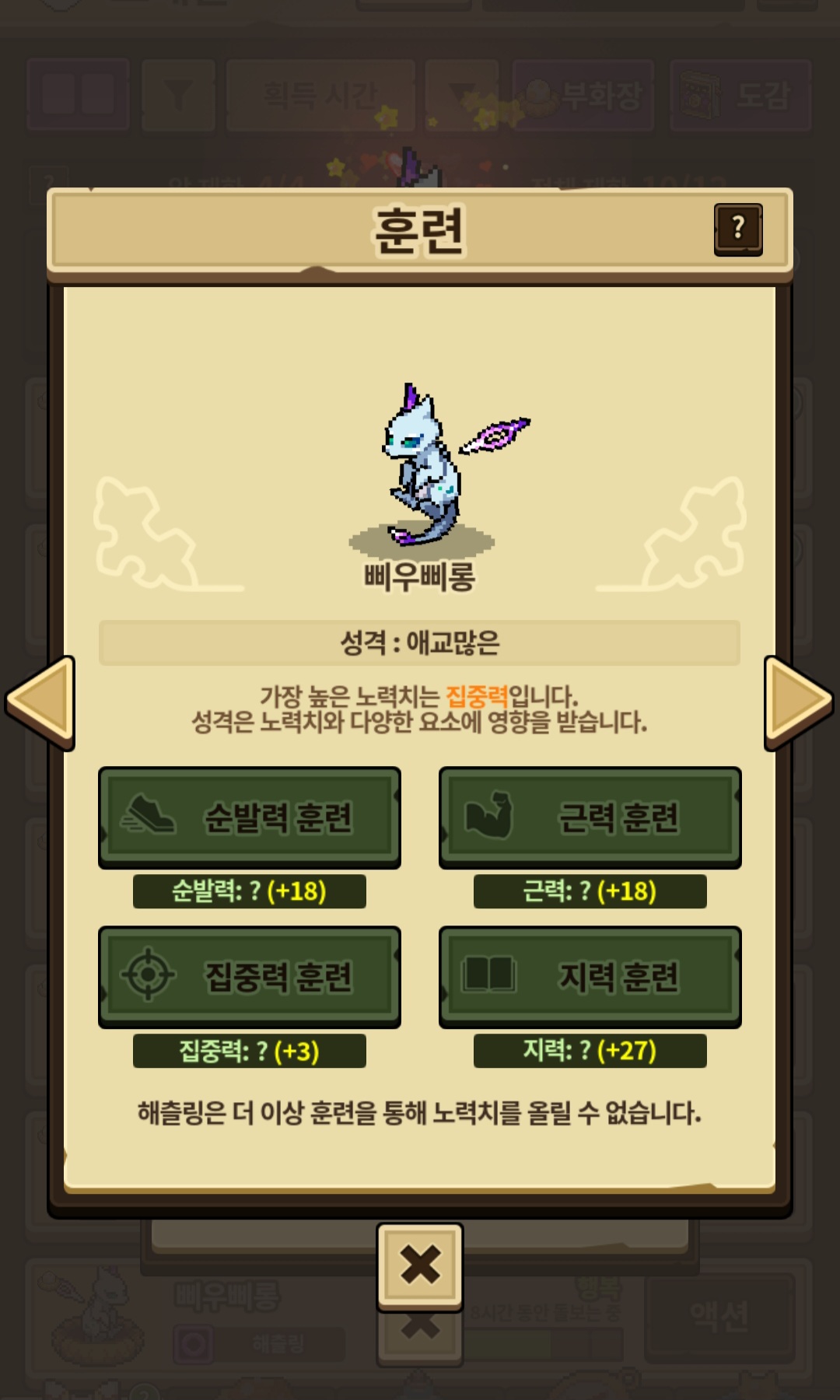This screenshot has height=1400, width=840.
Task: Close the 훈련 dialog with X
Action: [x=420, y=1265]
